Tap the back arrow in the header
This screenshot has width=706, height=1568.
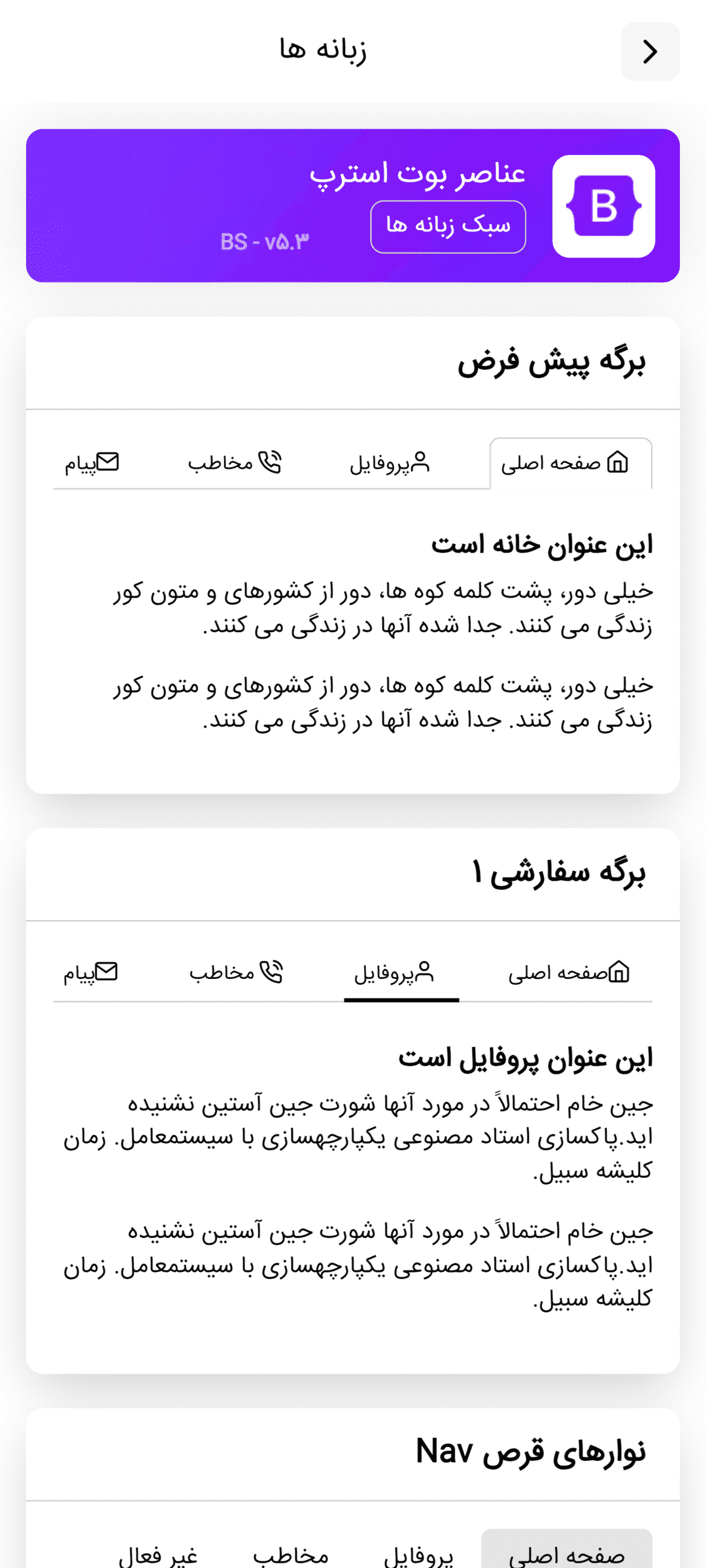pyautogui.click(x=650, y=52)
